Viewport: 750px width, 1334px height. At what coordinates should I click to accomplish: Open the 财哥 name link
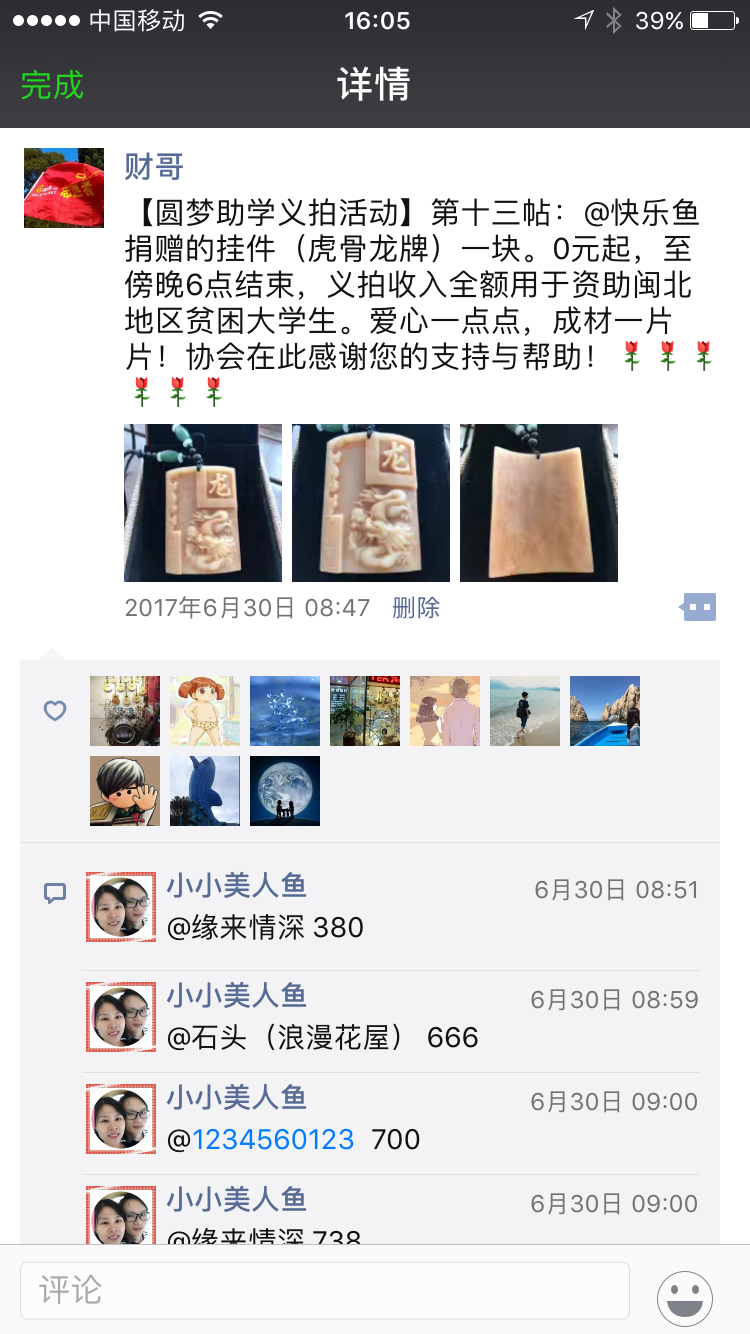pyautogui.click(x=154, y=166)
